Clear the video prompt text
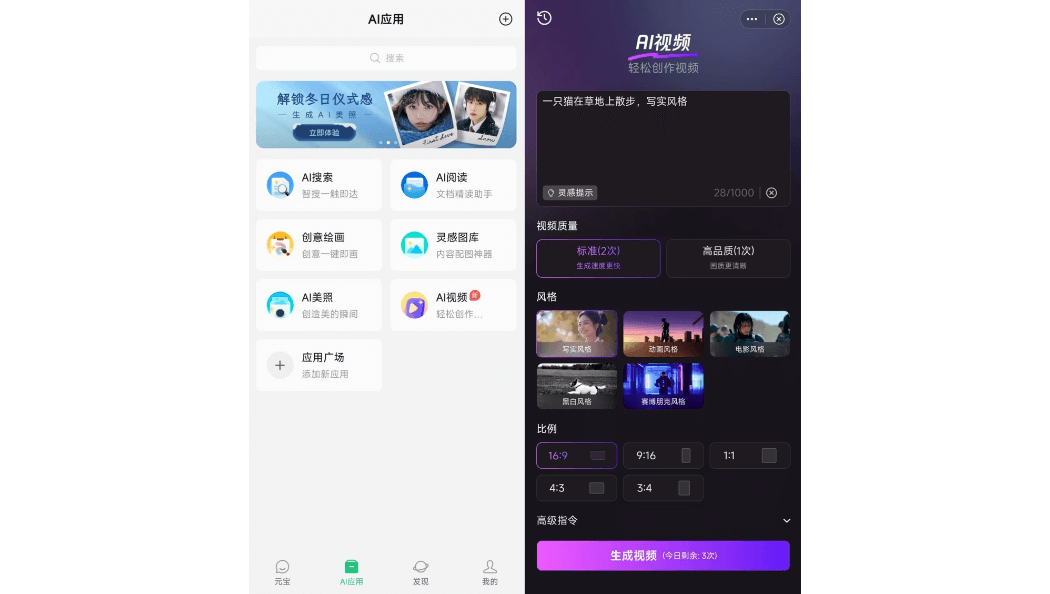The height and width of the screenshot is (594, 1050). [771, 193]
